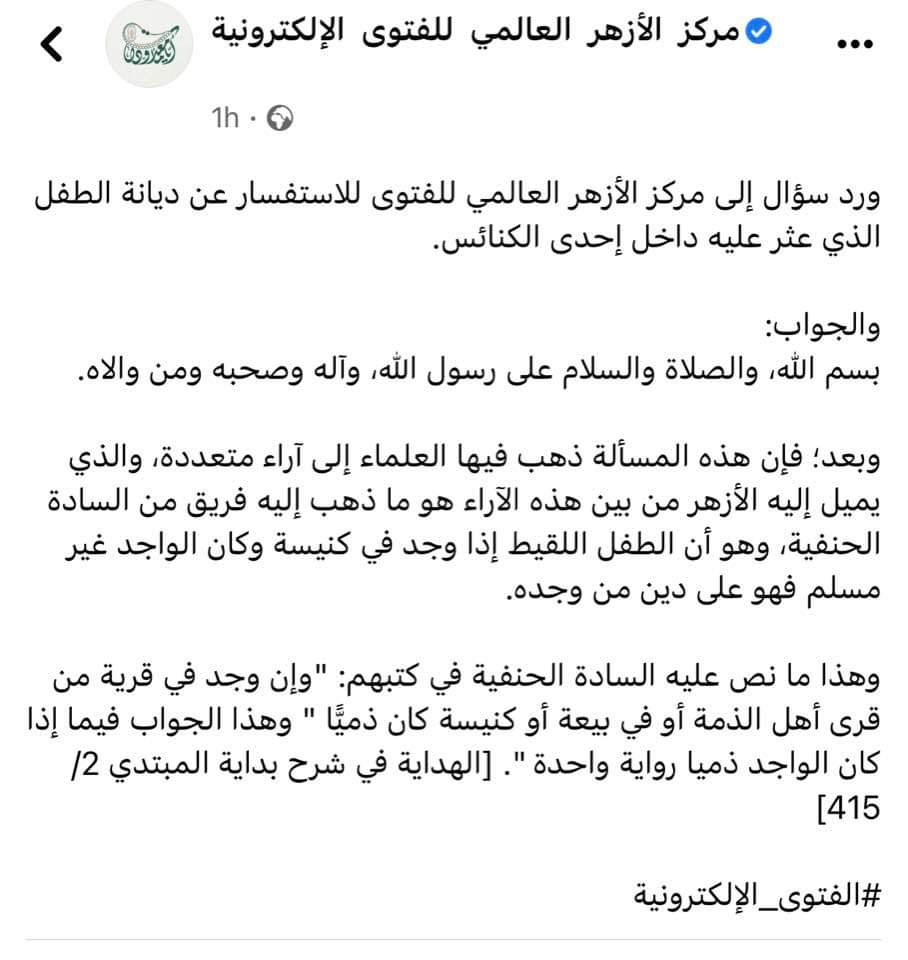Go back using the arrow

52,44
